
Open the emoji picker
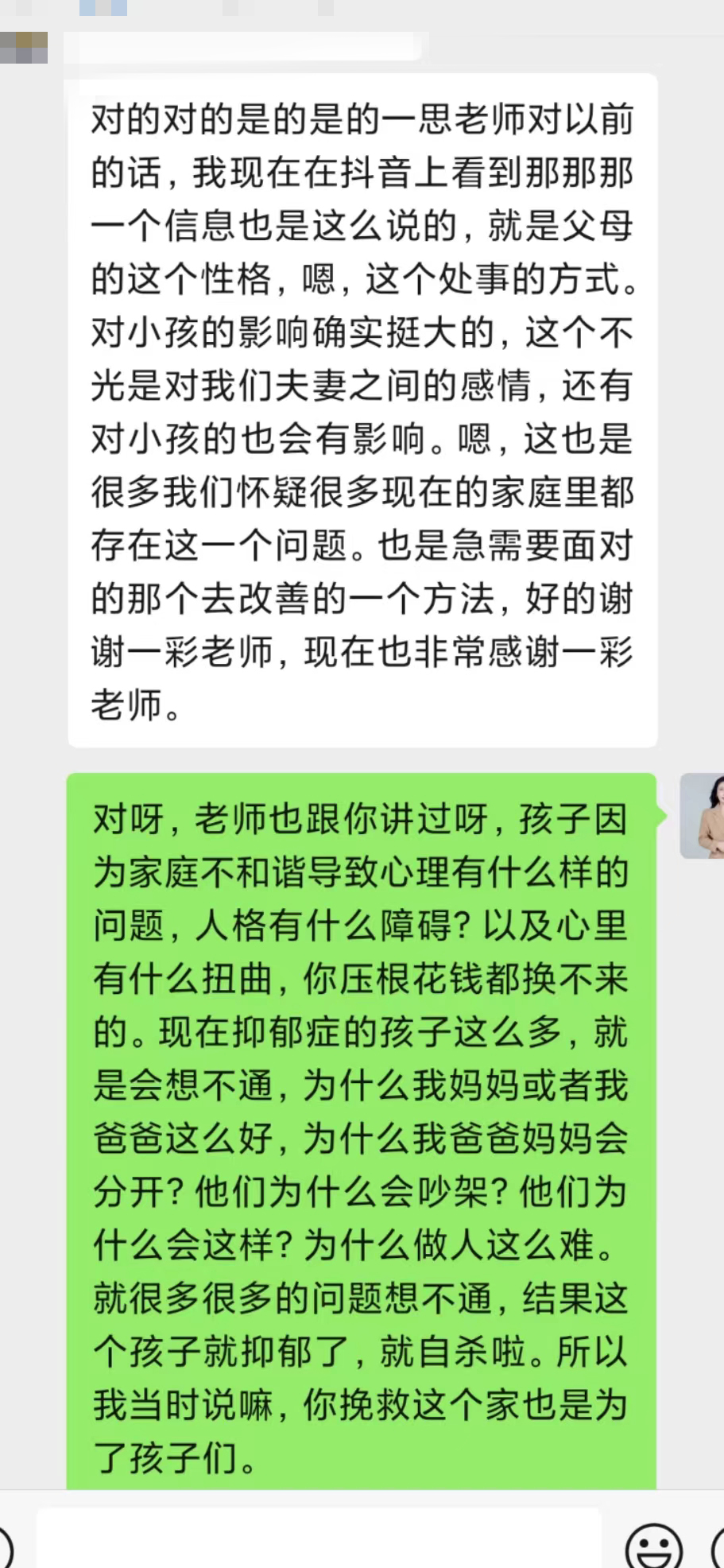[x=654, y=1547]
